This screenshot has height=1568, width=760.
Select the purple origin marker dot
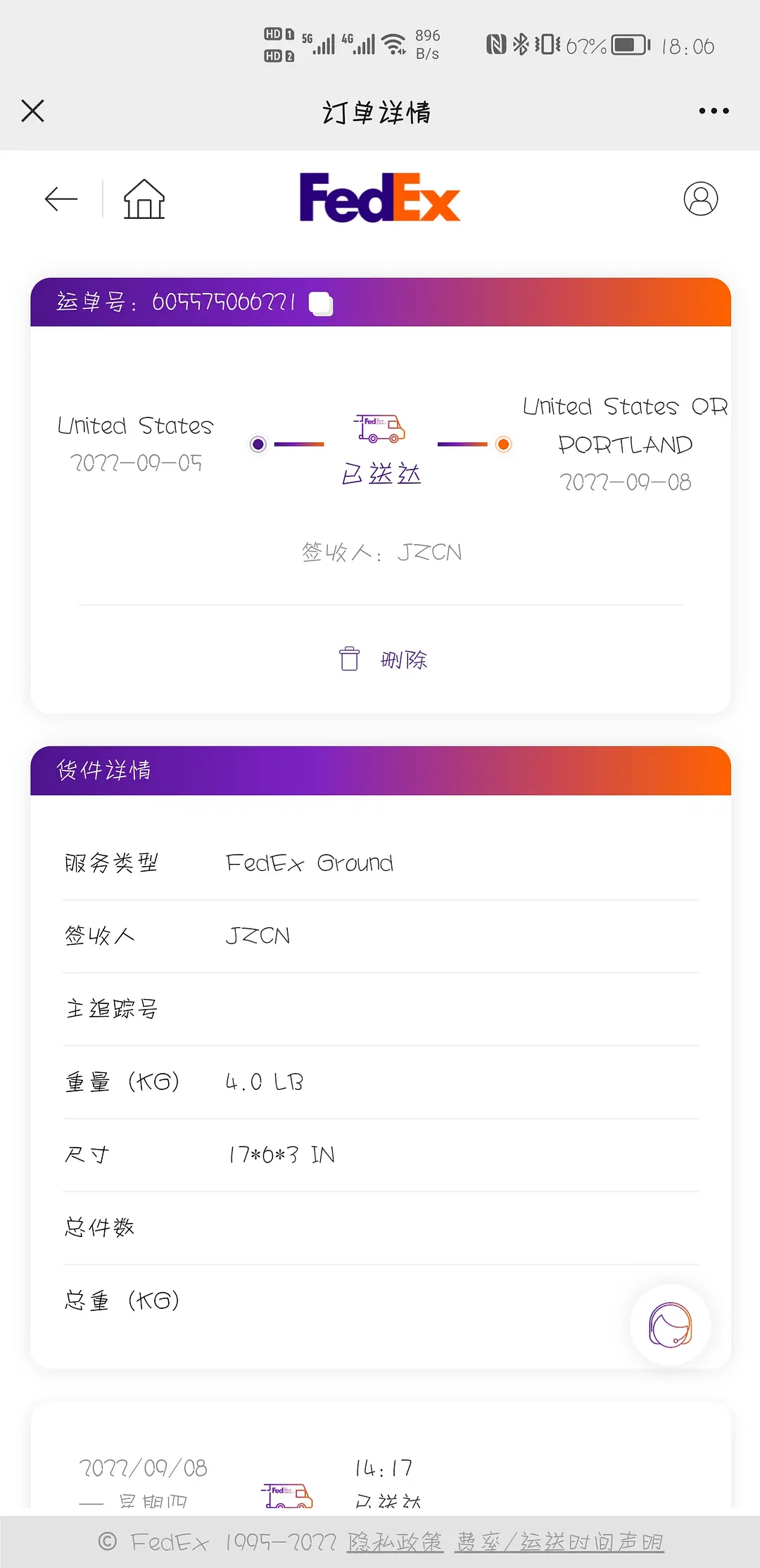tap(258, 444)
